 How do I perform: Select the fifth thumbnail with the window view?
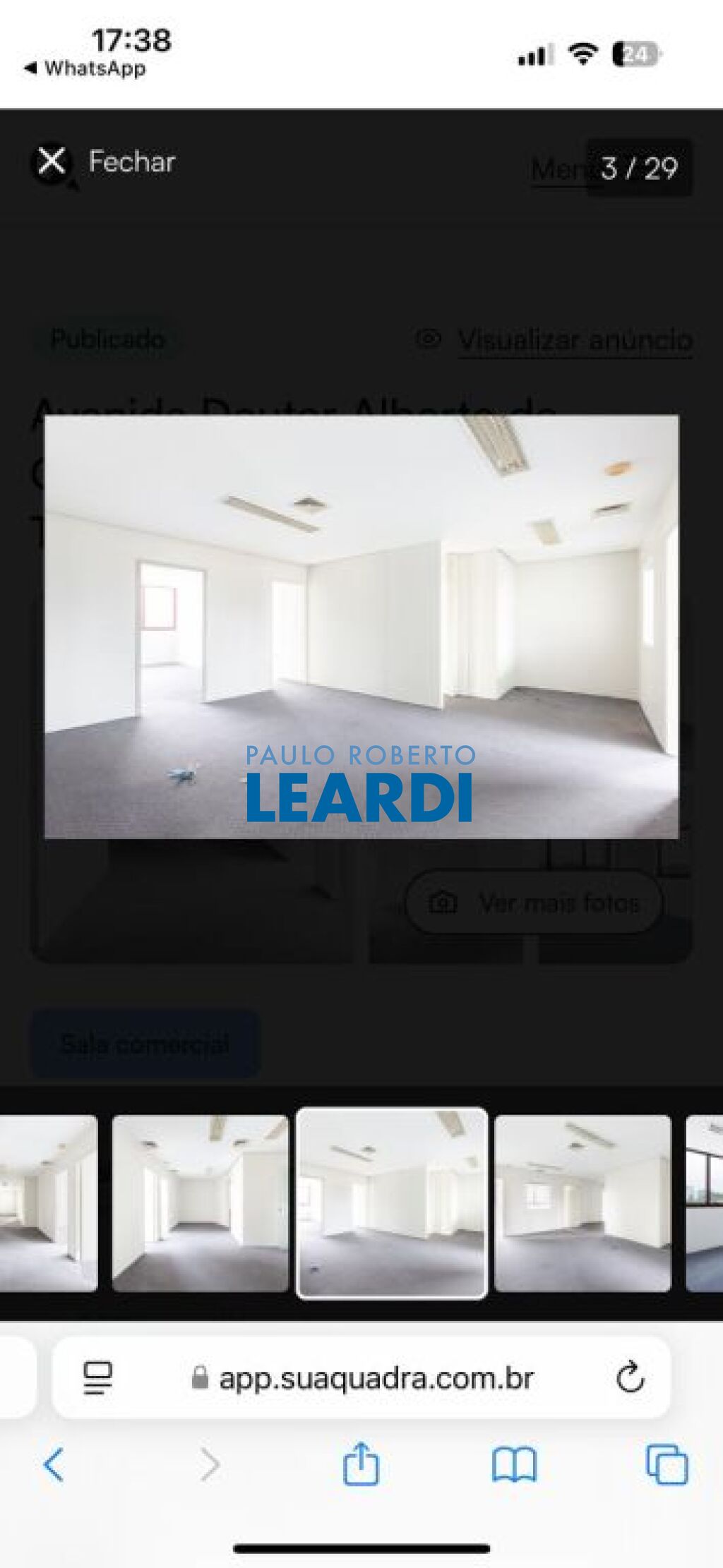click(x=705, y=1203)
